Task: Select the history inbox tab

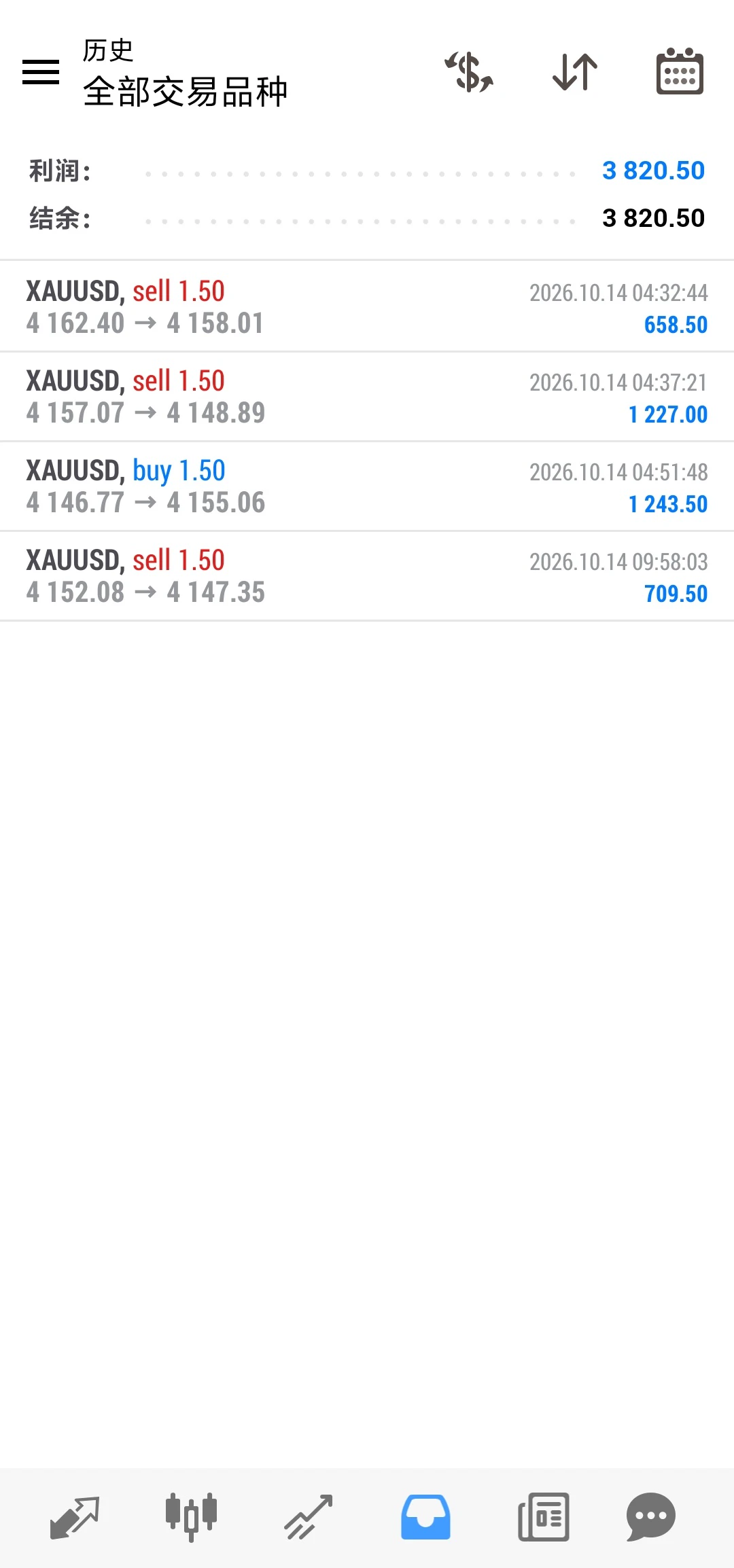Action: (x=425, y=1517)
